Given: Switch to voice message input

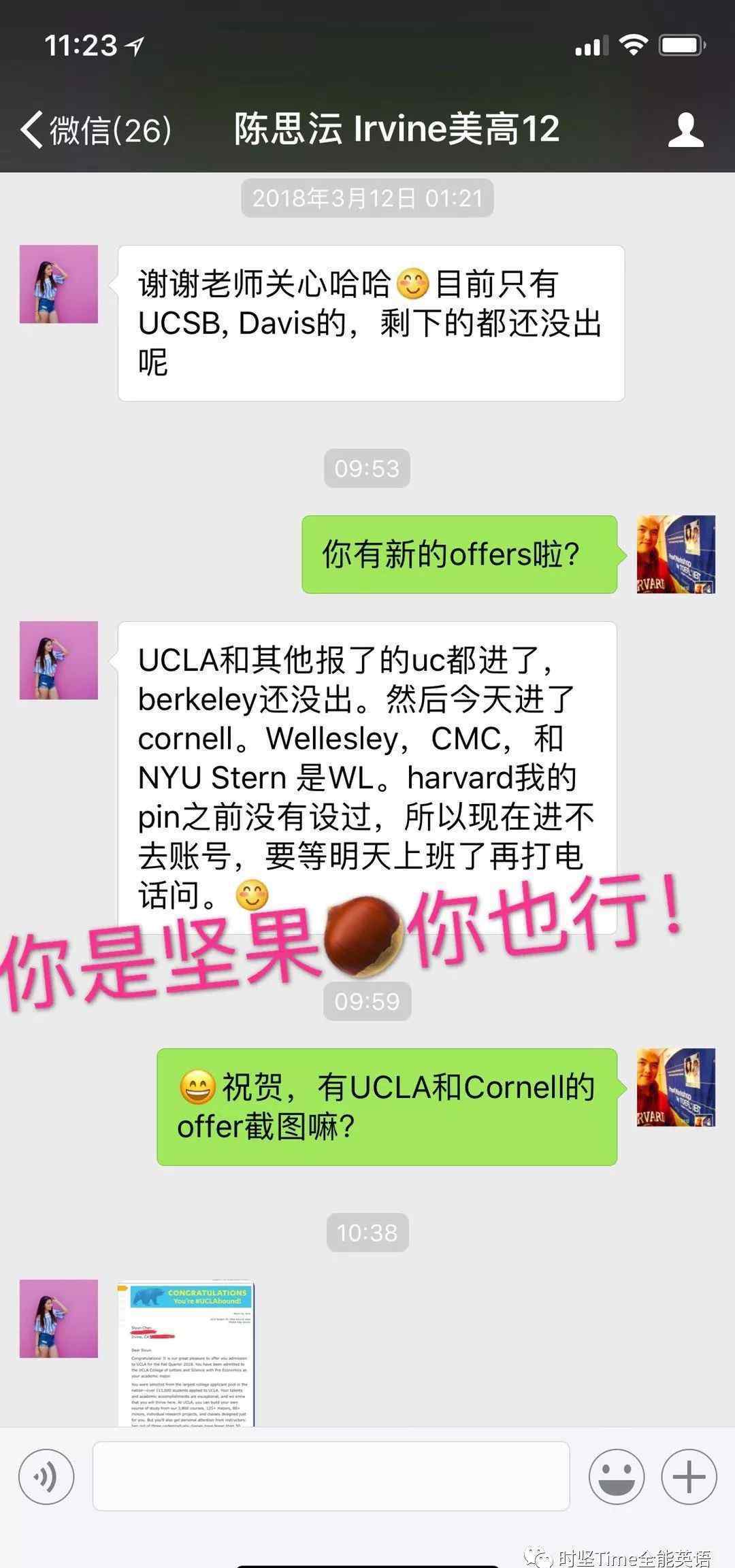Looking at the screenshot, I should 46,1477.
